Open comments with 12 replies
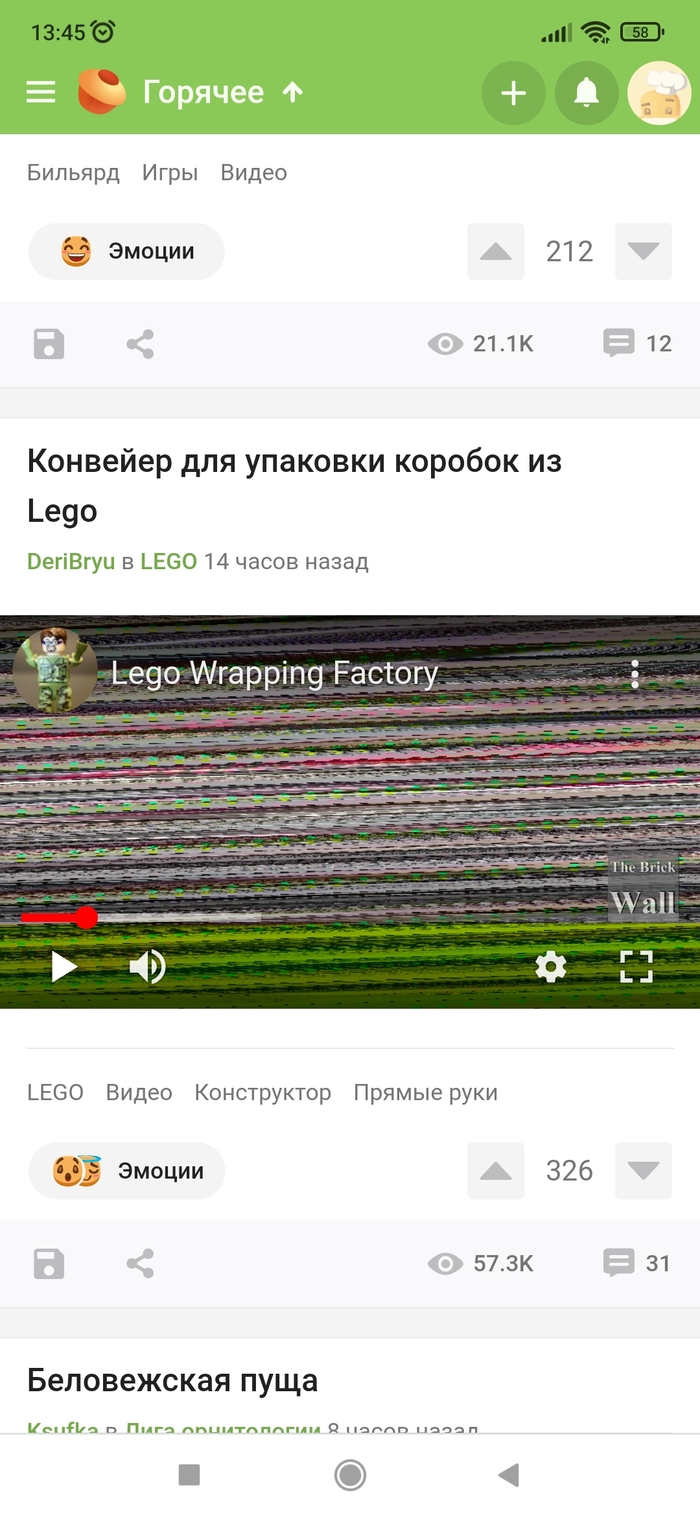The width and height of the screenshot is (700, 1517). click(x=638, y=344)
